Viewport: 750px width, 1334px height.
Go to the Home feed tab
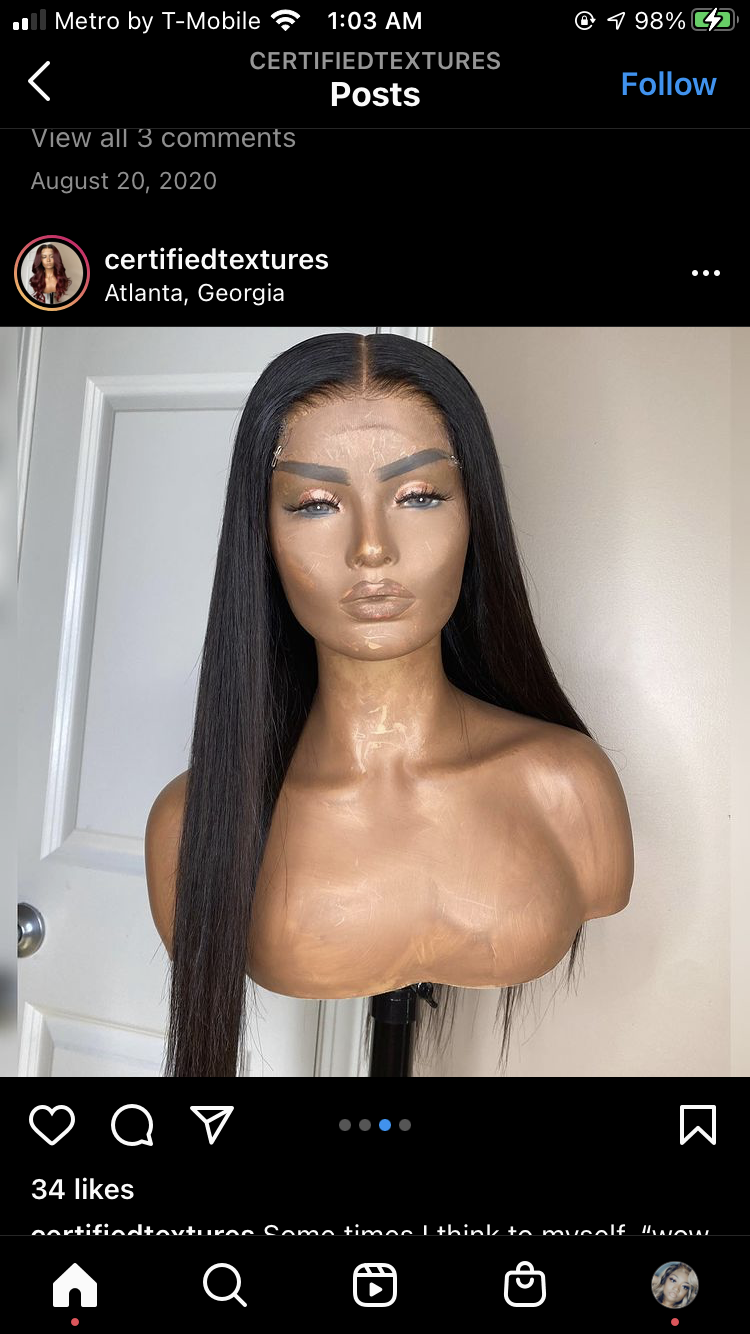[75, 1285]
